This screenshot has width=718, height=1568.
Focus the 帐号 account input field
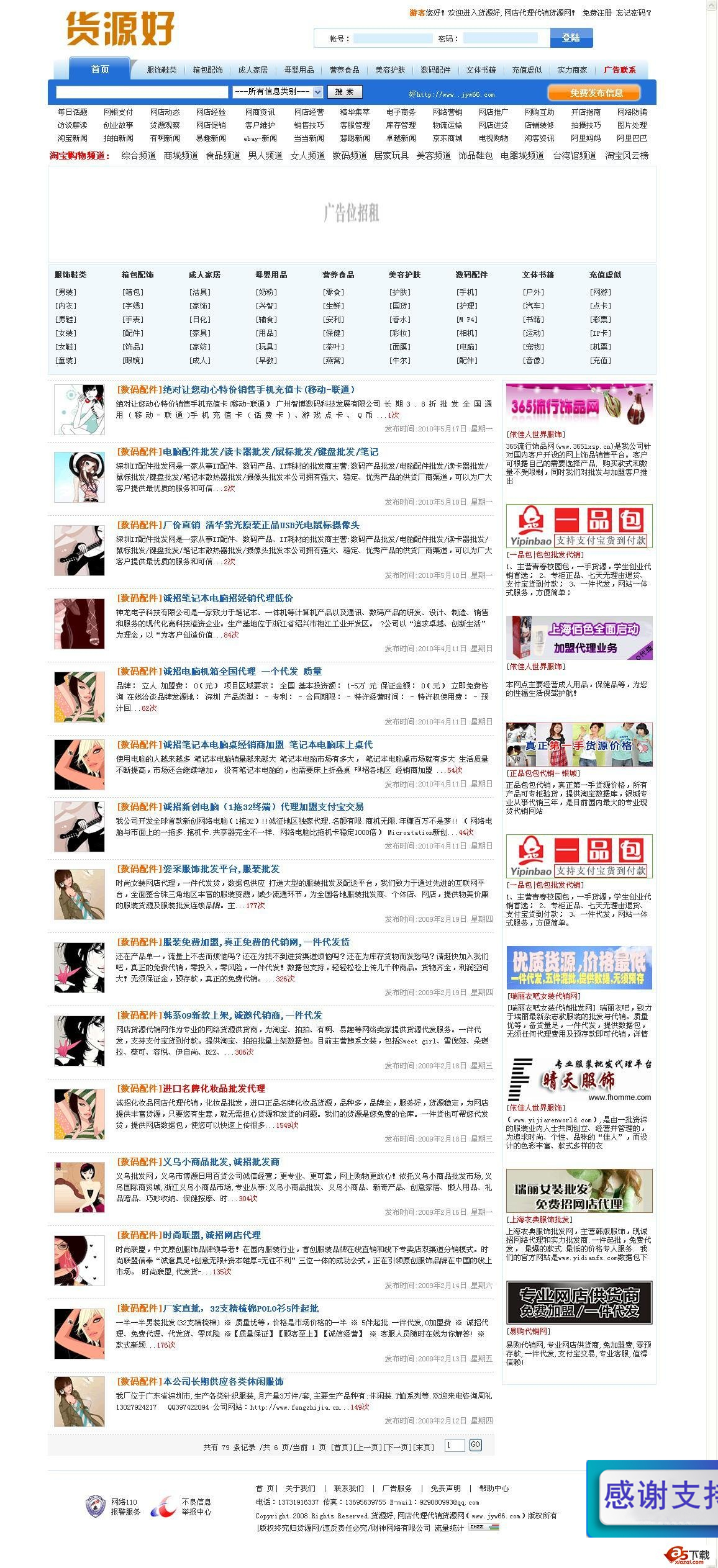pos(393,38)
